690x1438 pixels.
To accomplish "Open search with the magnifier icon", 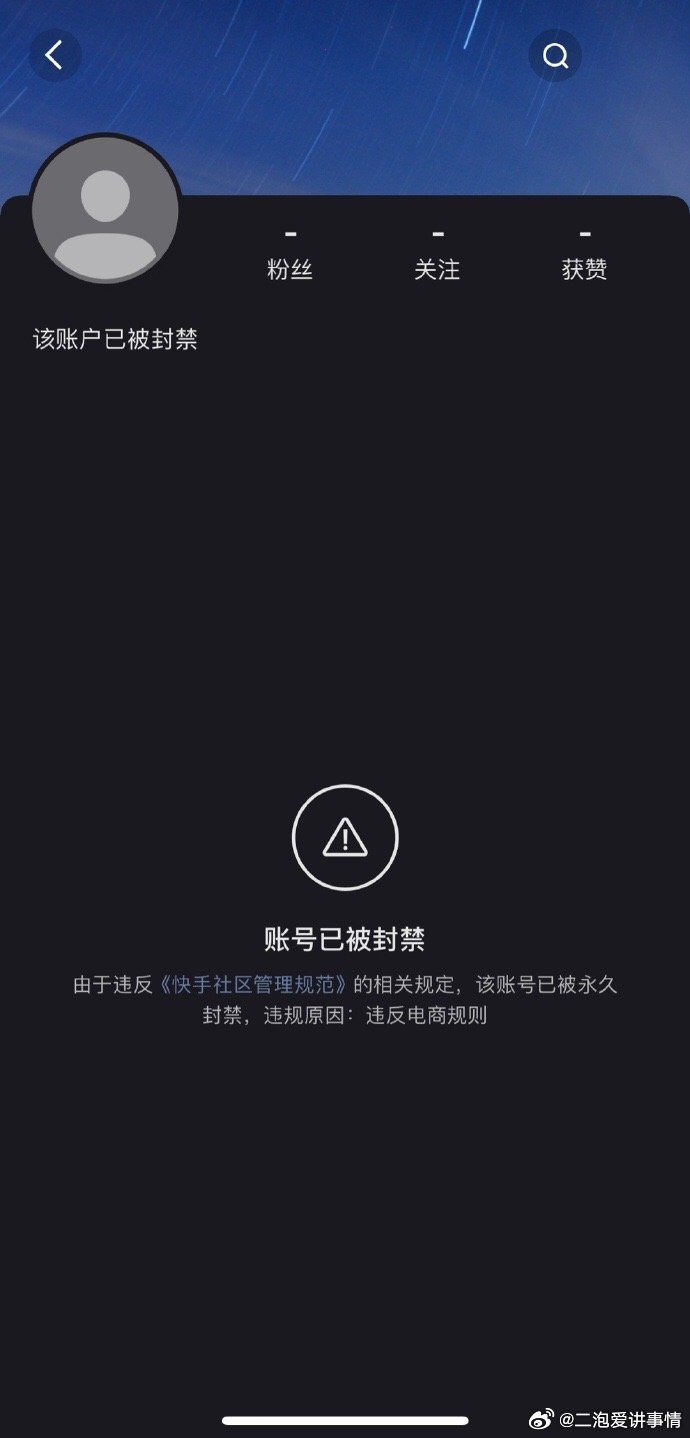I will coord(555,55).
